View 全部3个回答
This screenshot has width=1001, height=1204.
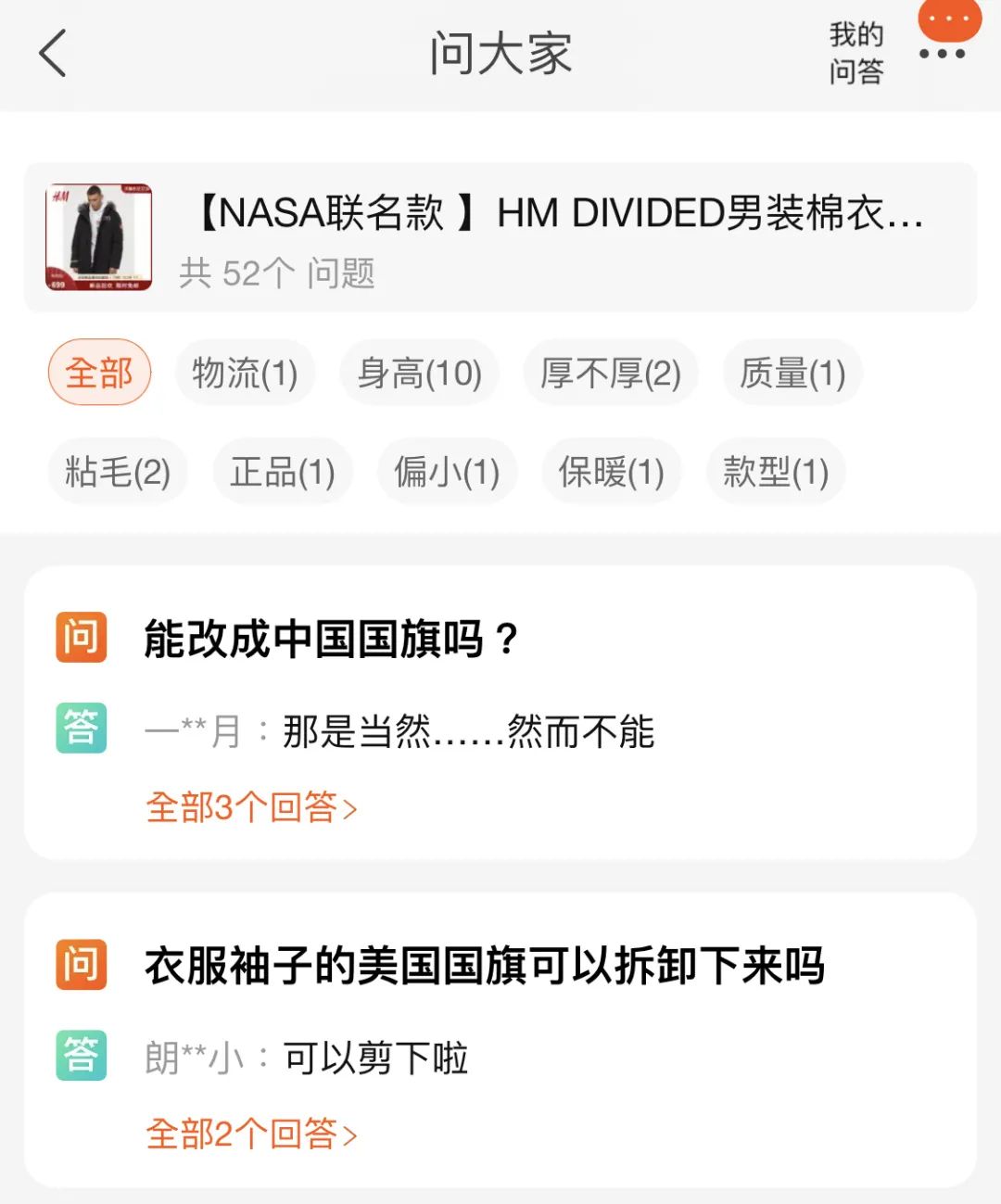pyautogui.click(x=251, y=807)
